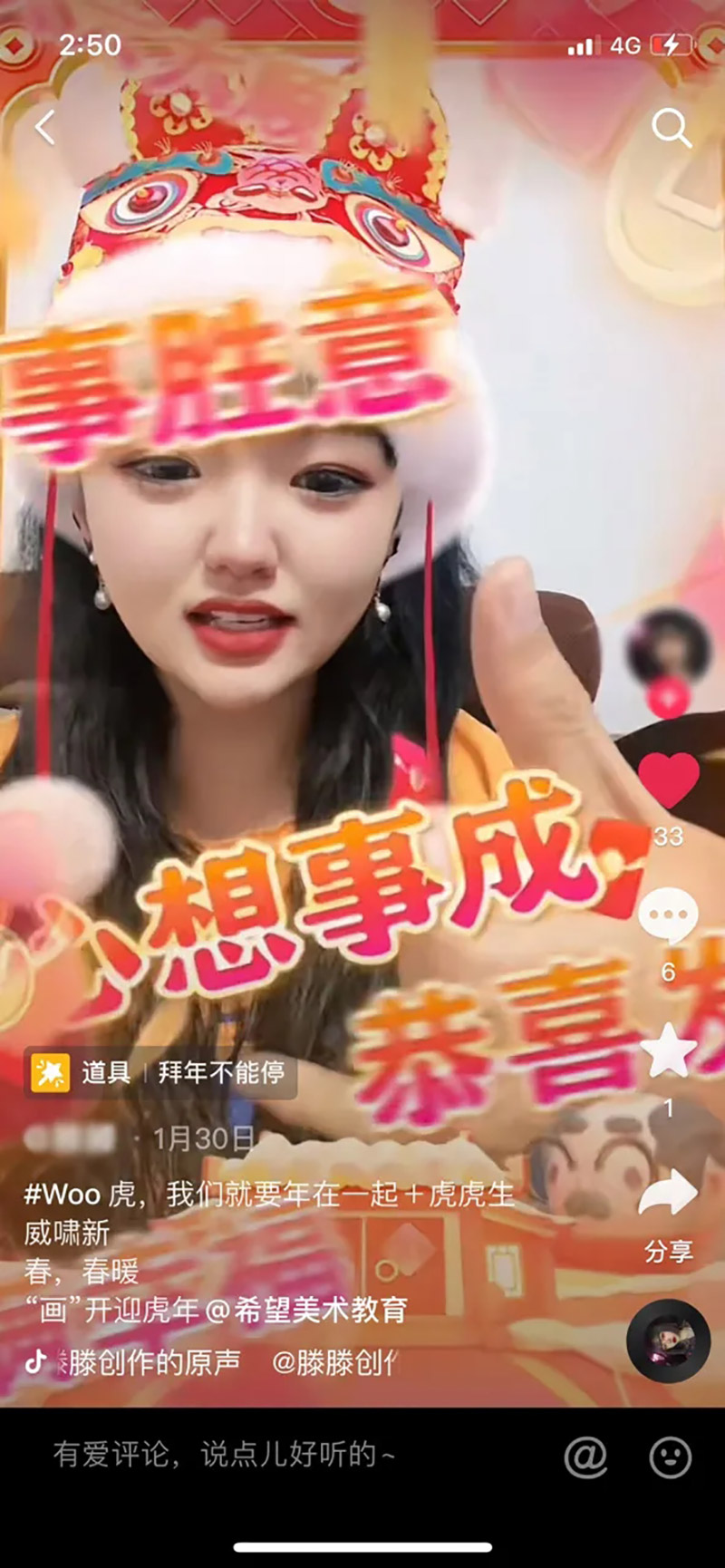Tap the rotating music disc
725x1568 pixels.
(669, 1341)
